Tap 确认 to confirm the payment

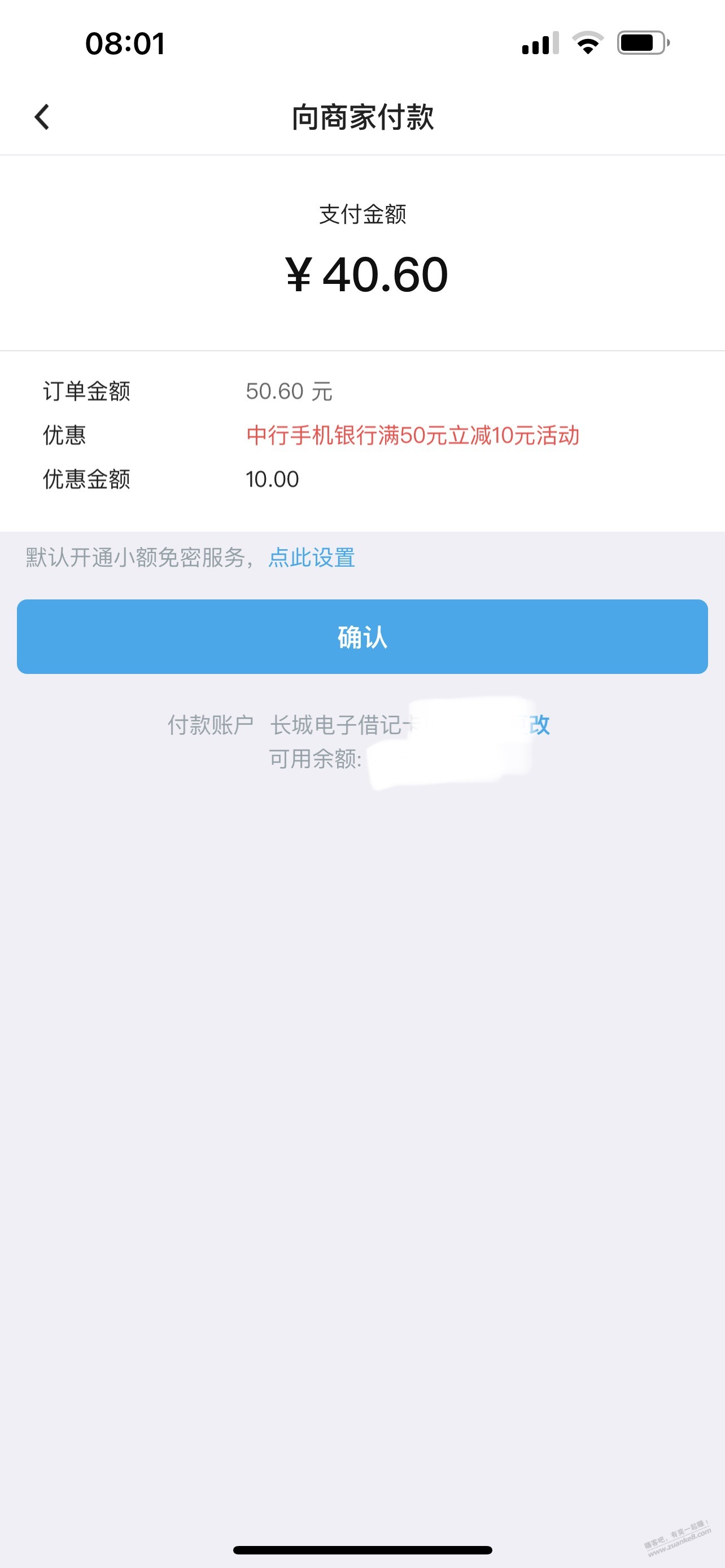[362, 637]
